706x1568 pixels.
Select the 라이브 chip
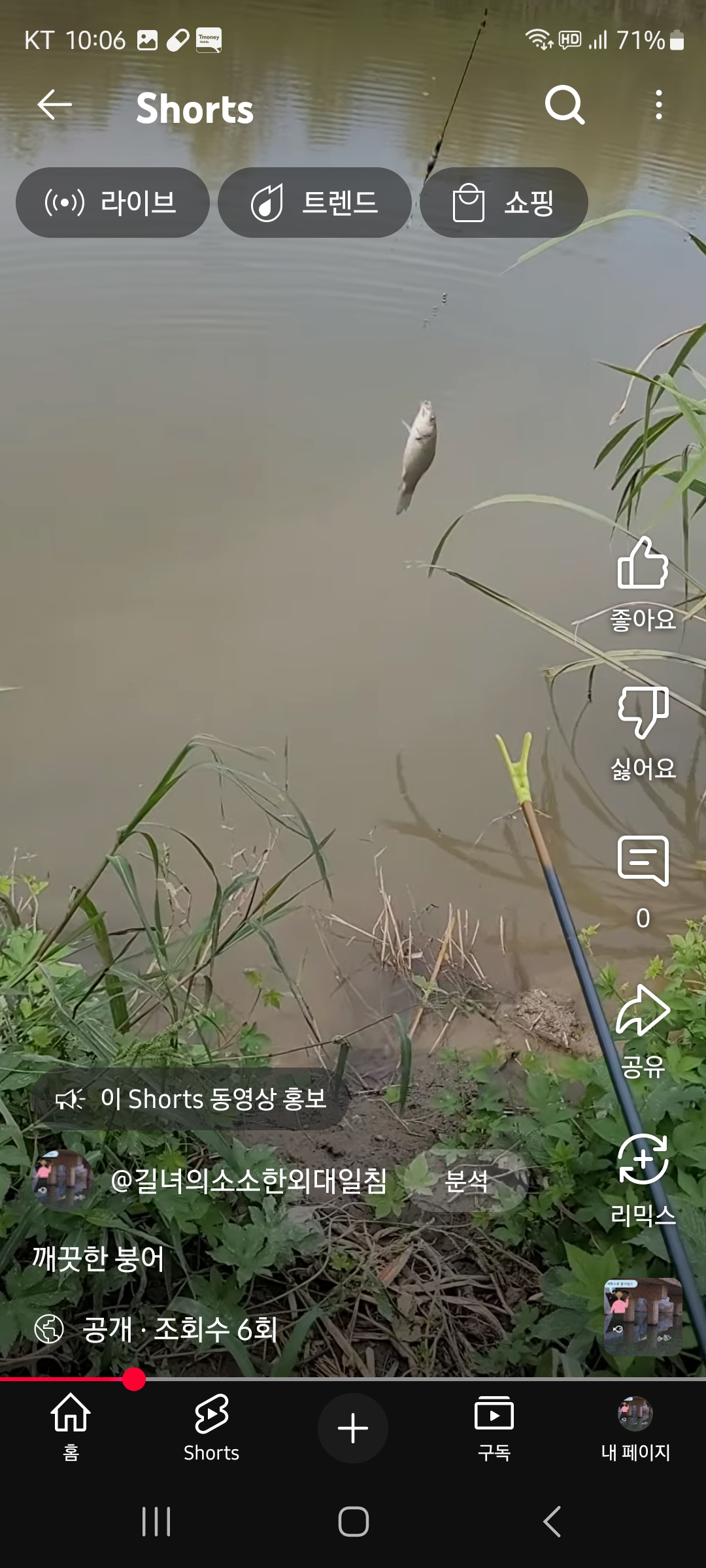point(112,203)
